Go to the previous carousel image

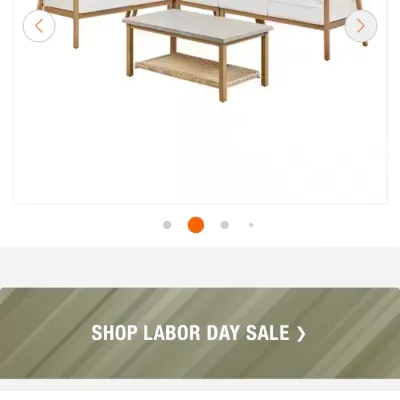[39, 26]
